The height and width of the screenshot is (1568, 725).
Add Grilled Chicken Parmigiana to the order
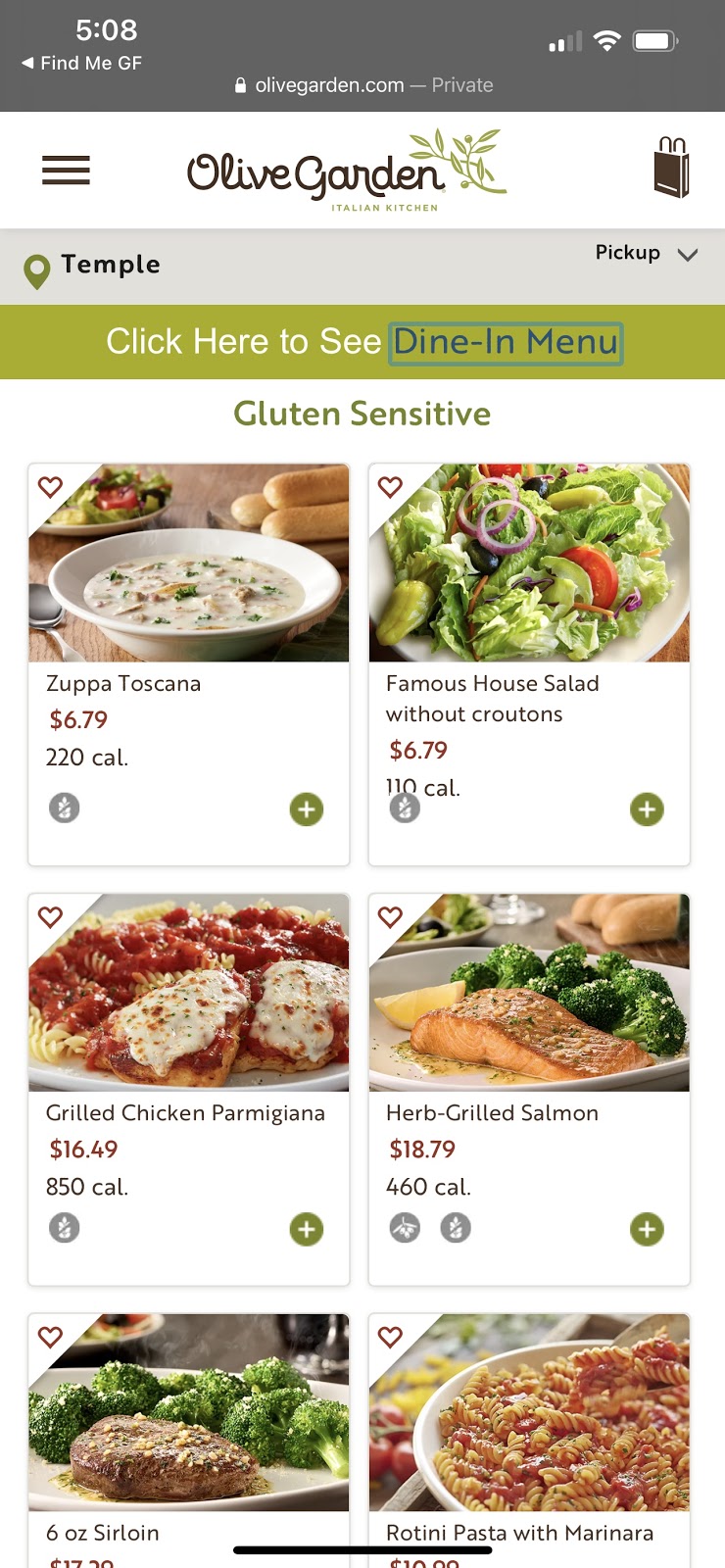307,1229
